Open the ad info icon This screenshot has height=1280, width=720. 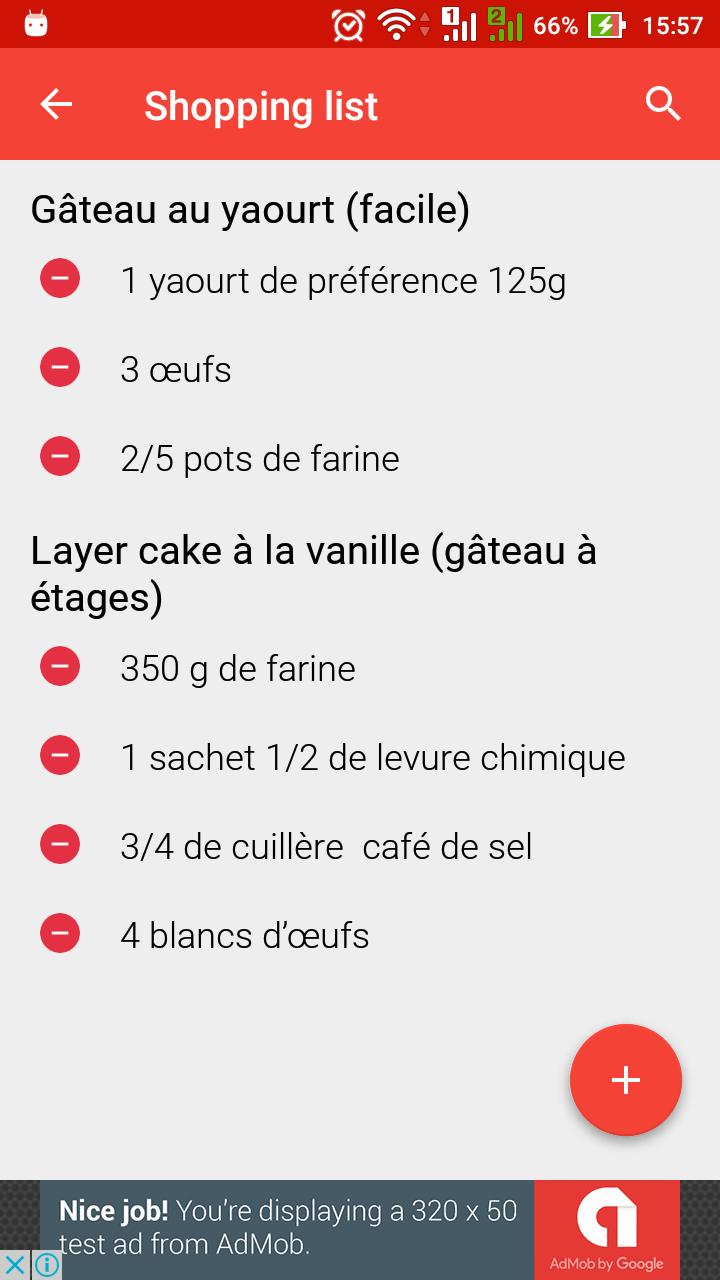tap(47, 1265)
